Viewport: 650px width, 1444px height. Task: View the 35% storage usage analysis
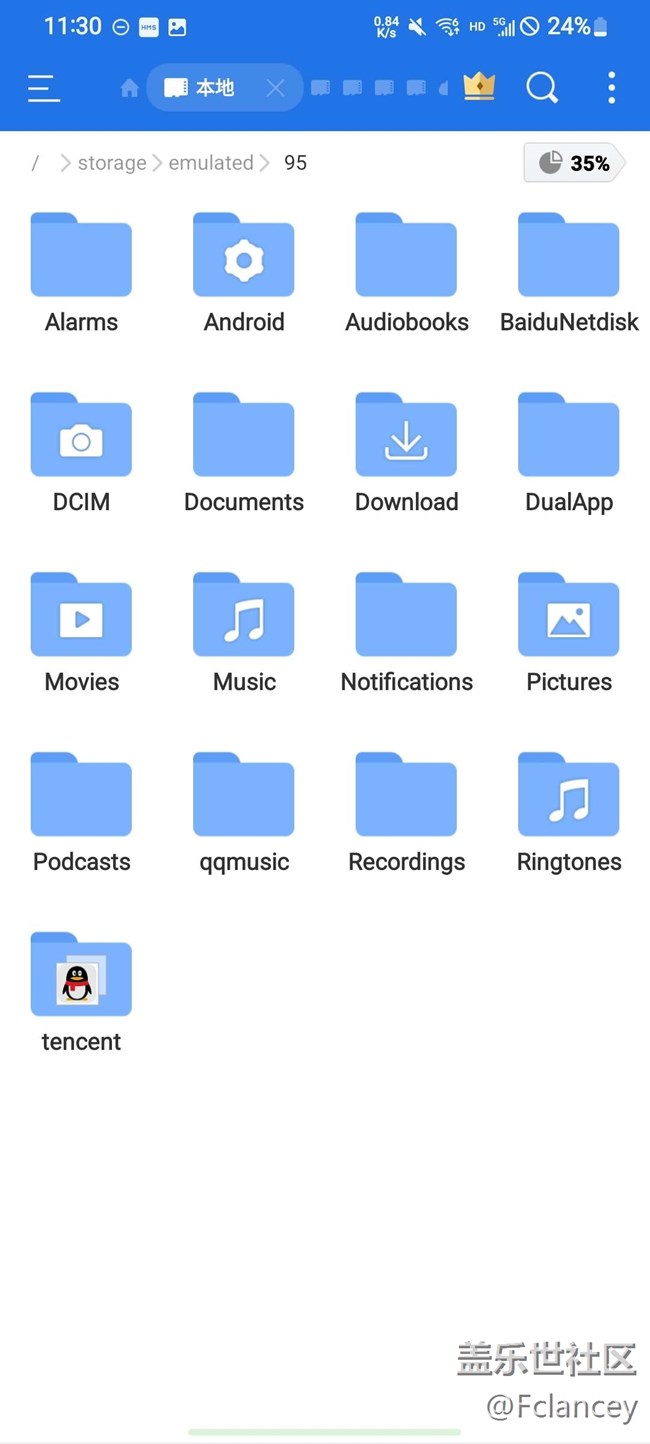coord(574,163)
